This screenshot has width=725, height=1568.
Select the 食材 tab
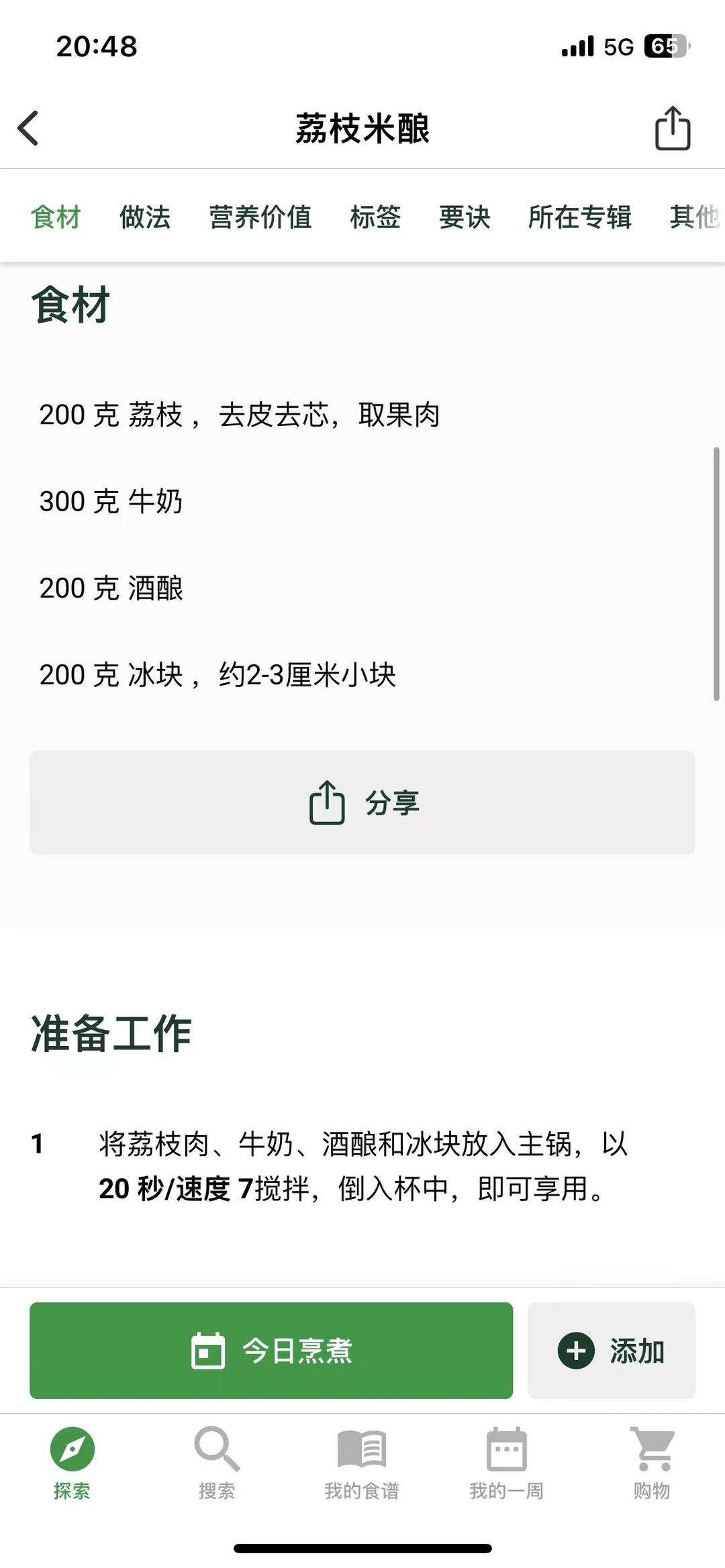click(x=56, y=217)
